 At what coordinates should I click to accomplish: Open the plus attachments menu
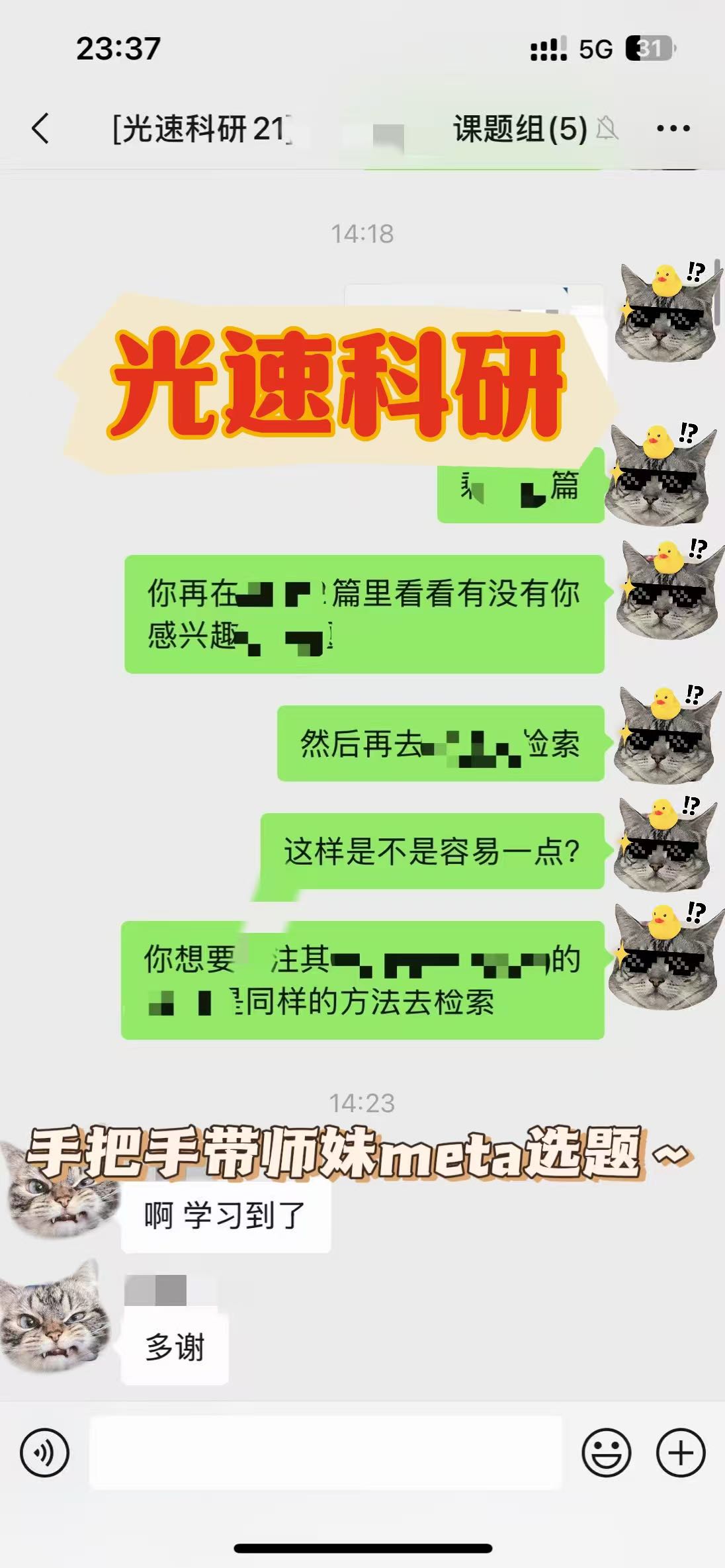(x=680, y=1454)
